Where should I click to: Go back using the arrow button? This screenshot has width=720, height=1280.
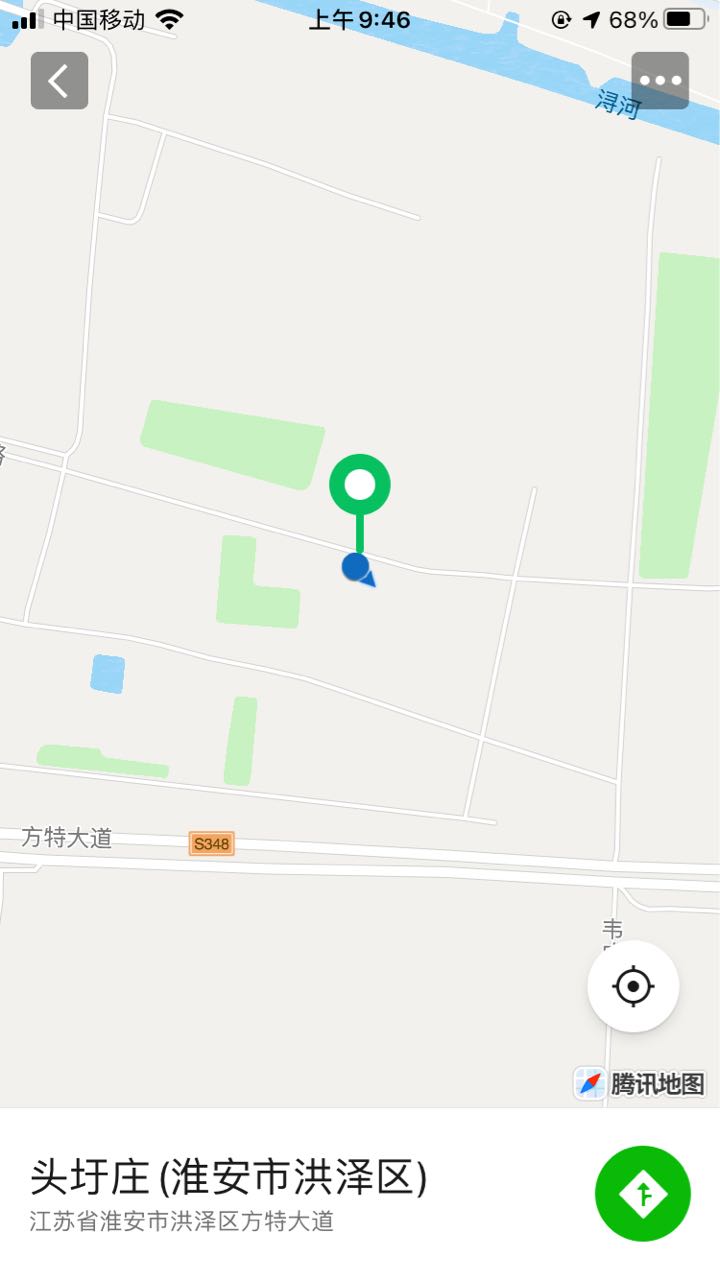tap(59, 81)
